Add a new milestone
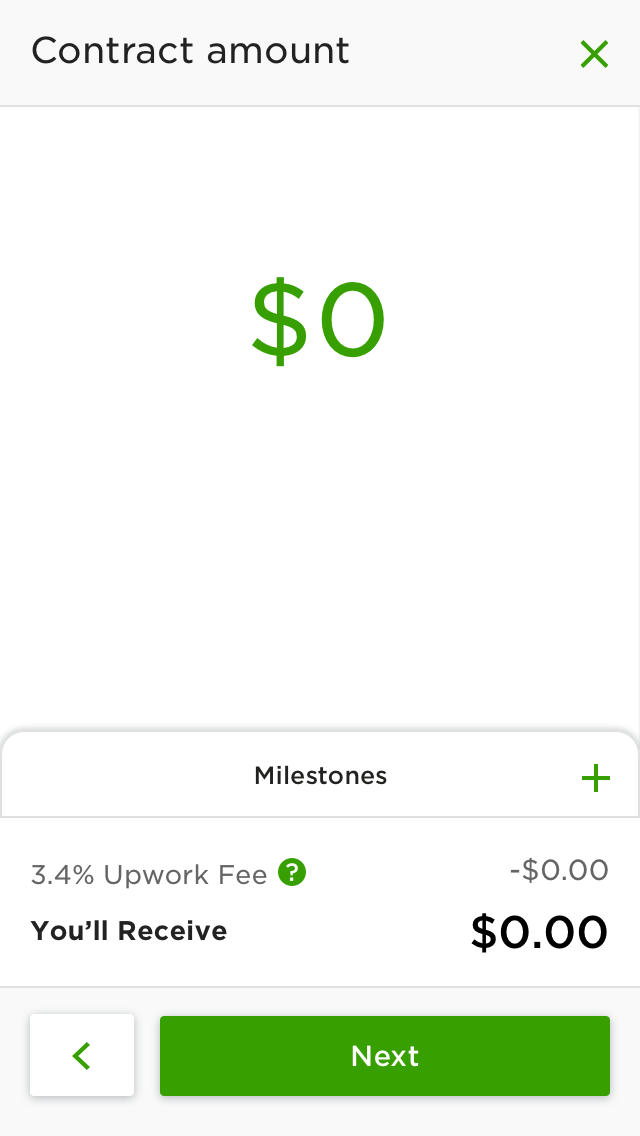This screenshot has width=640, height=1136. point(595,777)
